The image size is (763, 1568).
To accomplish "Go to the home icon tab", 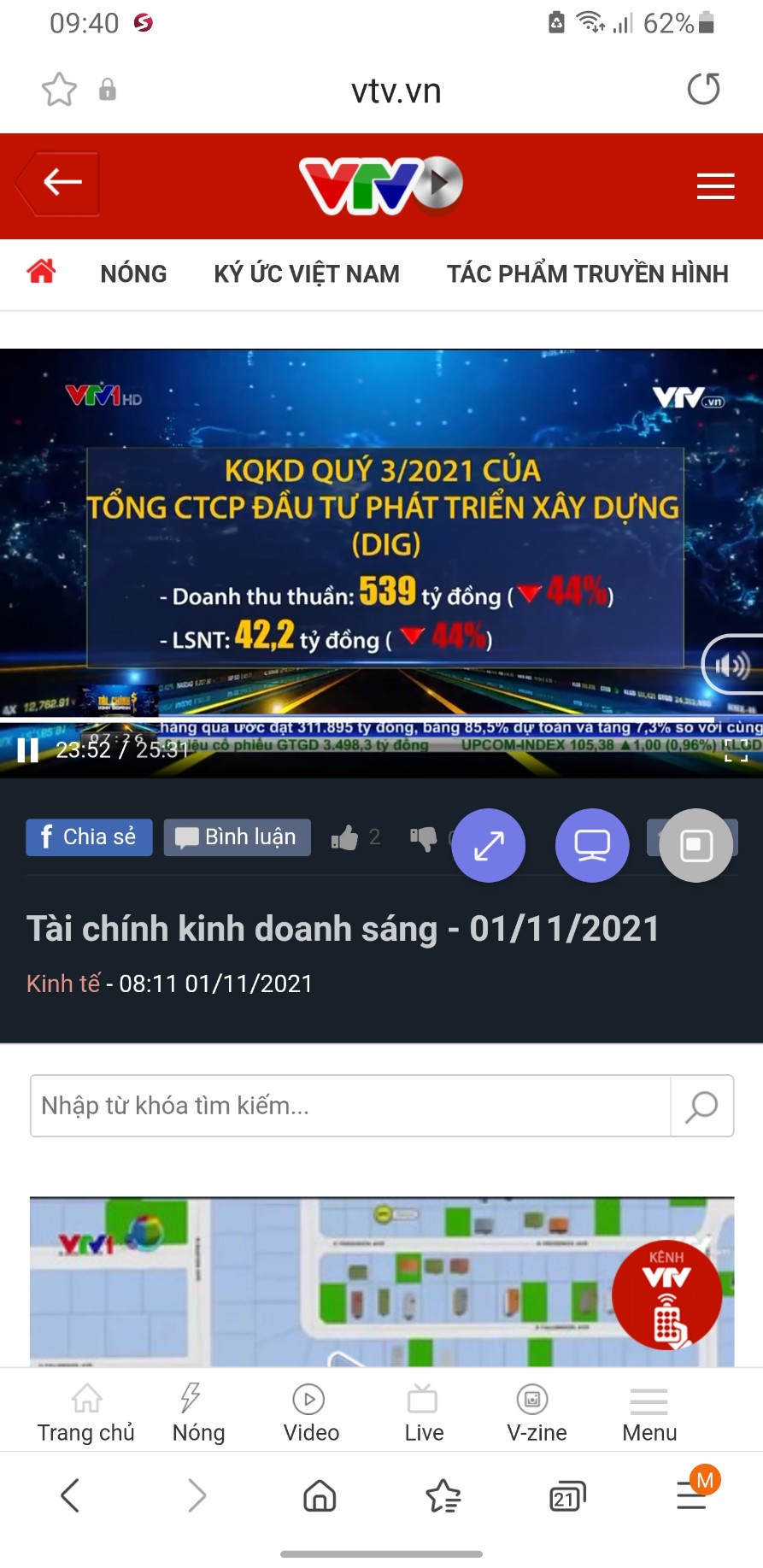I will (41, 273).
